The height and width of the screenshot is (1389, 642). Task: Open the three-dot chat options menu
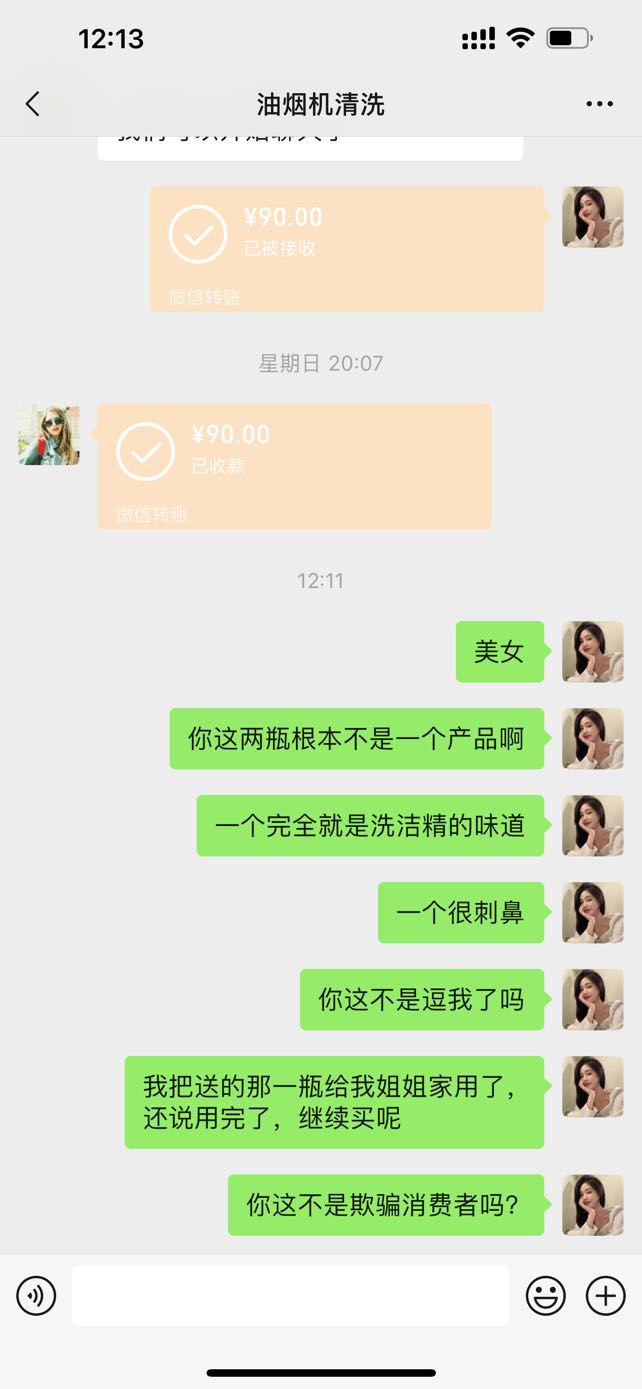(x=600, y=104)
